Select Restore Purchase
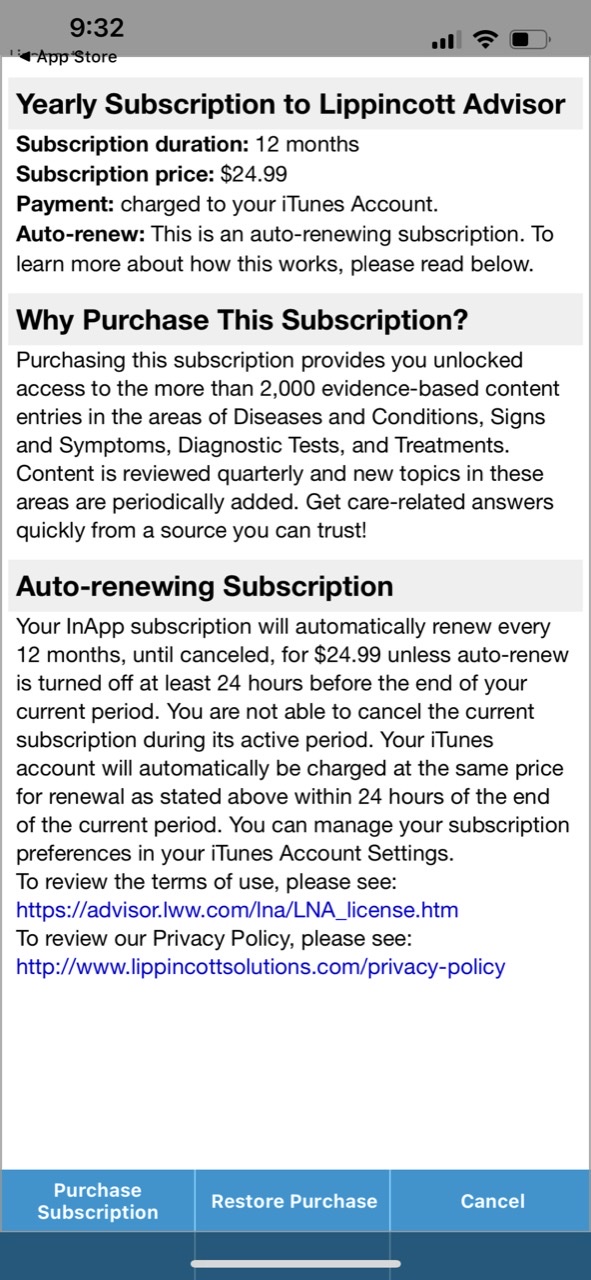This screenshot has width=591, height=1280. coord(294,1201)
